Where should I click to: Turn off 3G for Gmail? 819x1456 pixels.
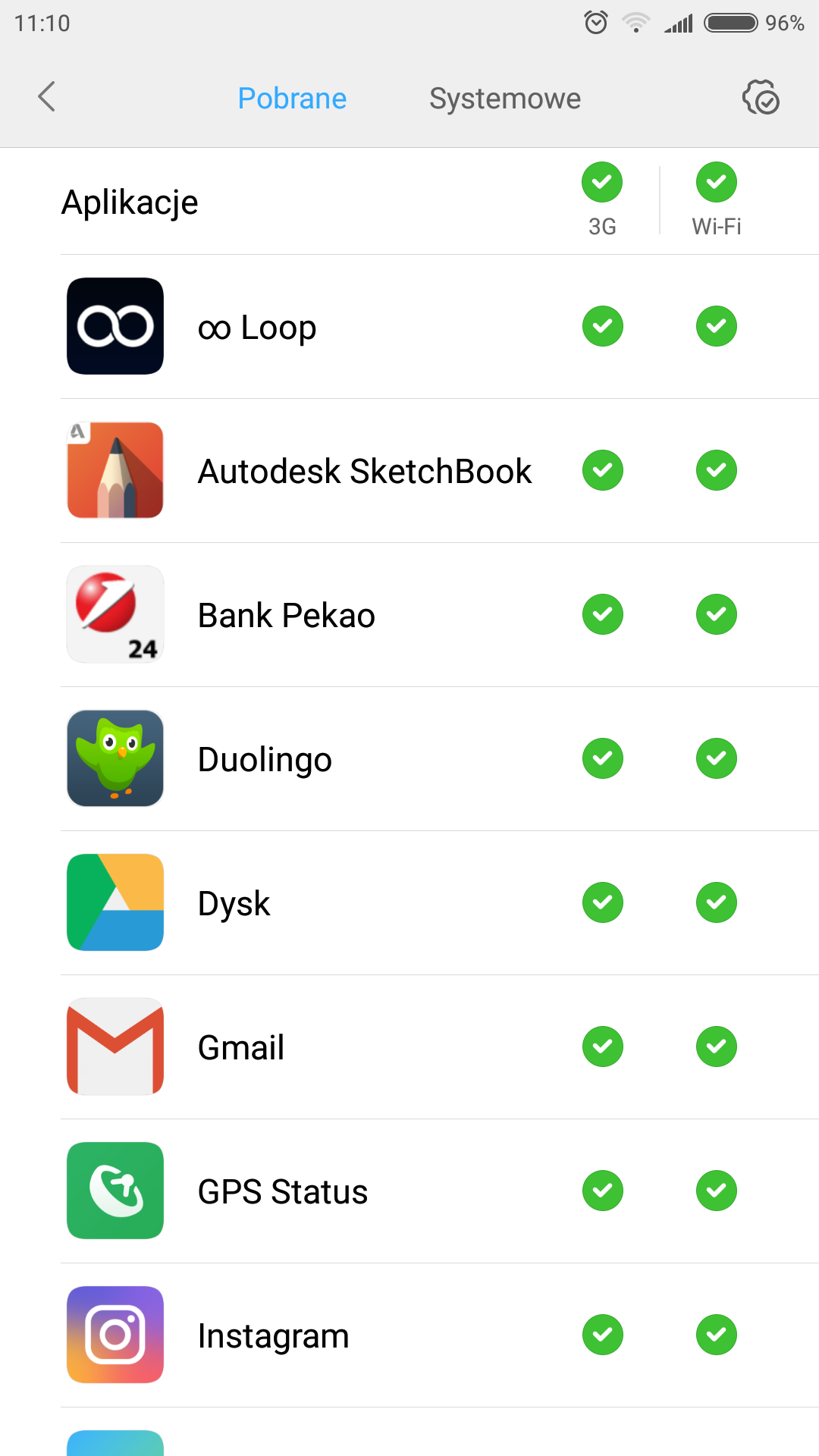pyautogui.click(x=602, y=1046)
